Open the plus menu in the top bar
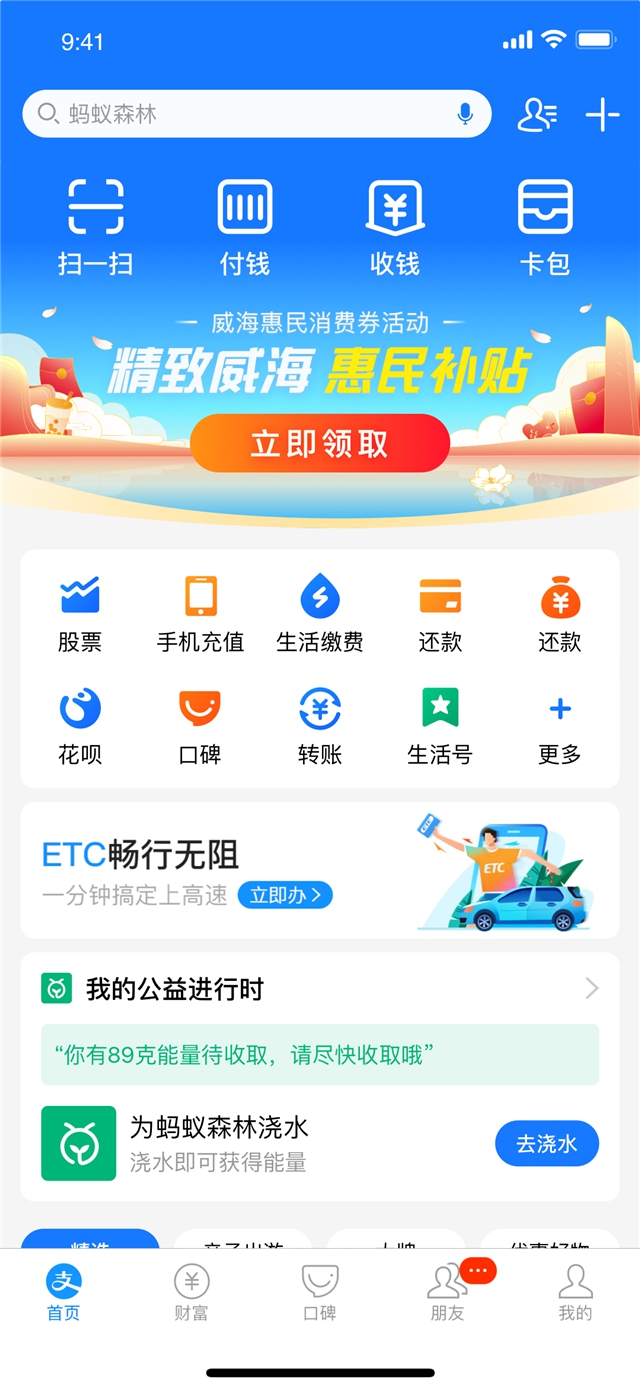The width and height of the screenshot is (640, 1386). pyautogui.click(x=602, y=115)
